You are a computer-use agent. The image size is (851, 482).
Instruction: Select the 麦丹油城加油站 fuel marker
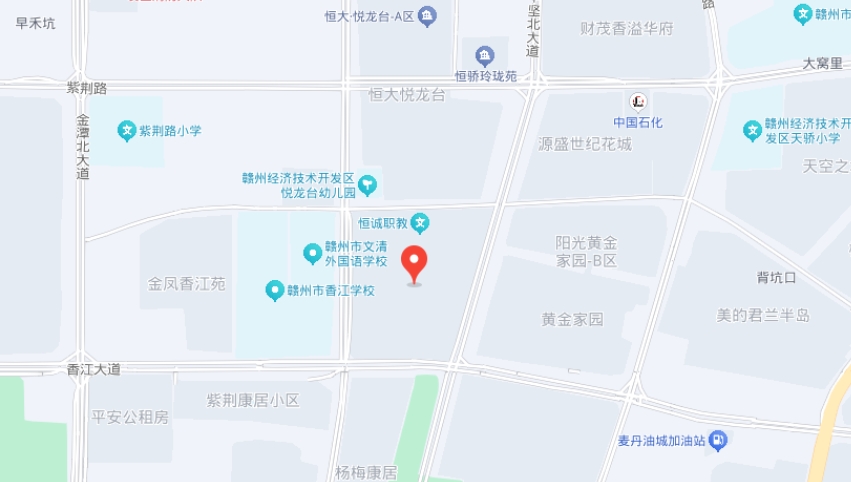coord(718,440)
